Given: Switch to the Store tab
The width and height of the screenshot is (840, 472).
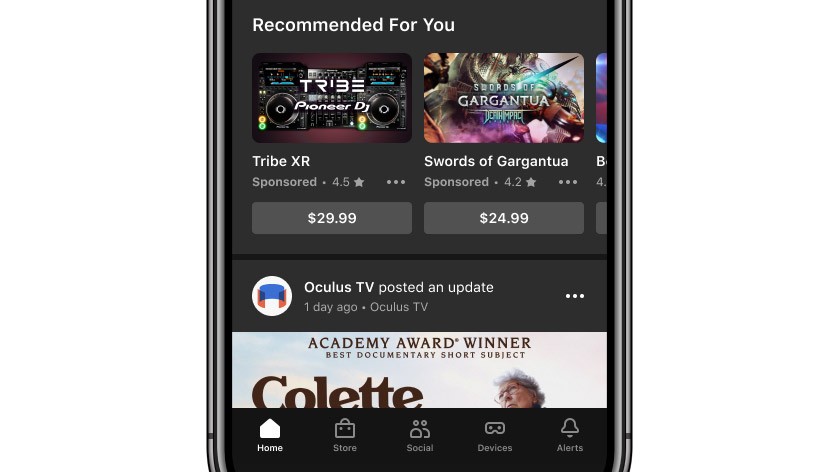Looking at the screenshot, I should [345, 436].
